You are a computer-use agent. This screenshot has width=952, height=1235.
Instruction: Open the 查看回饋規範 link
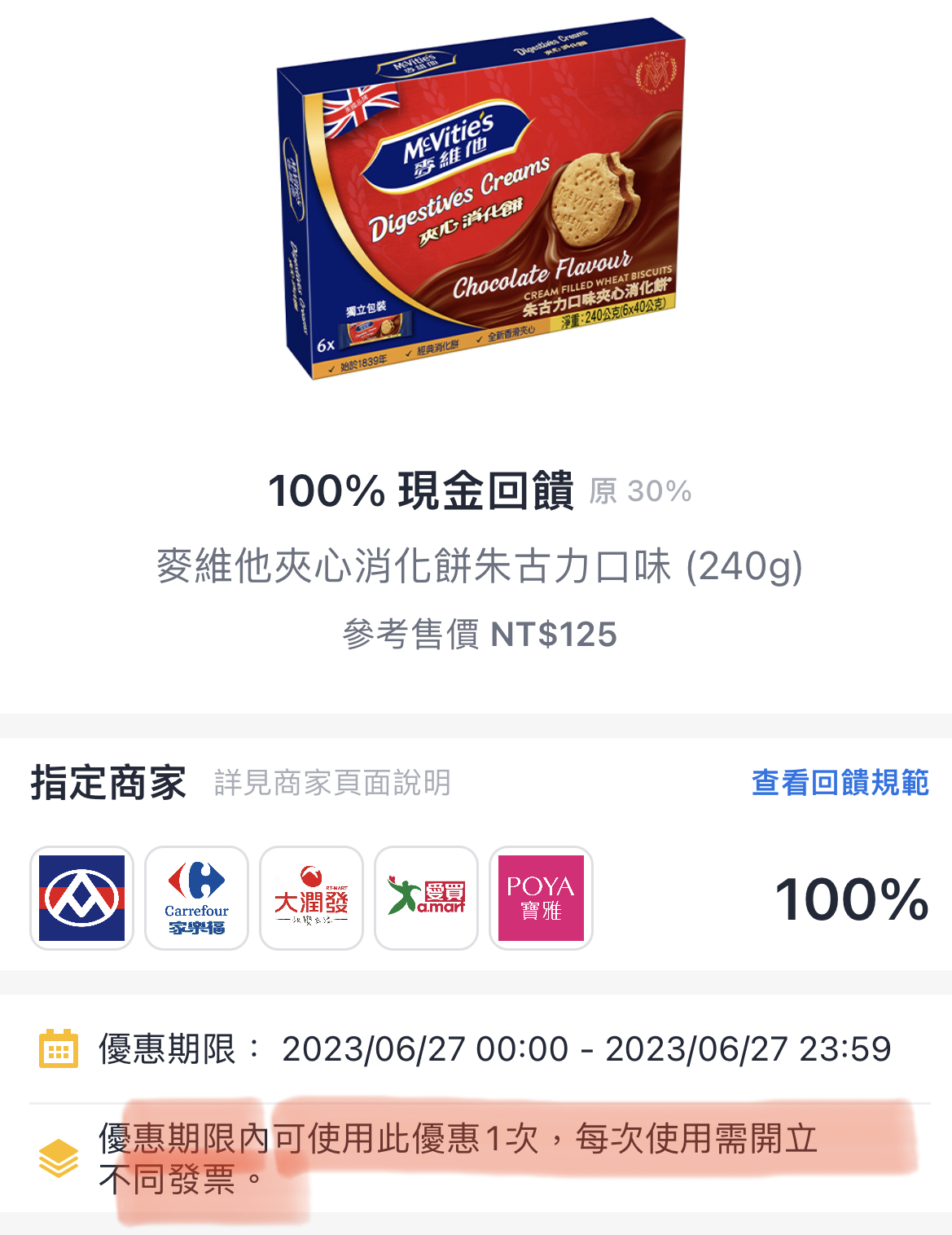click(x=840, y=783)
